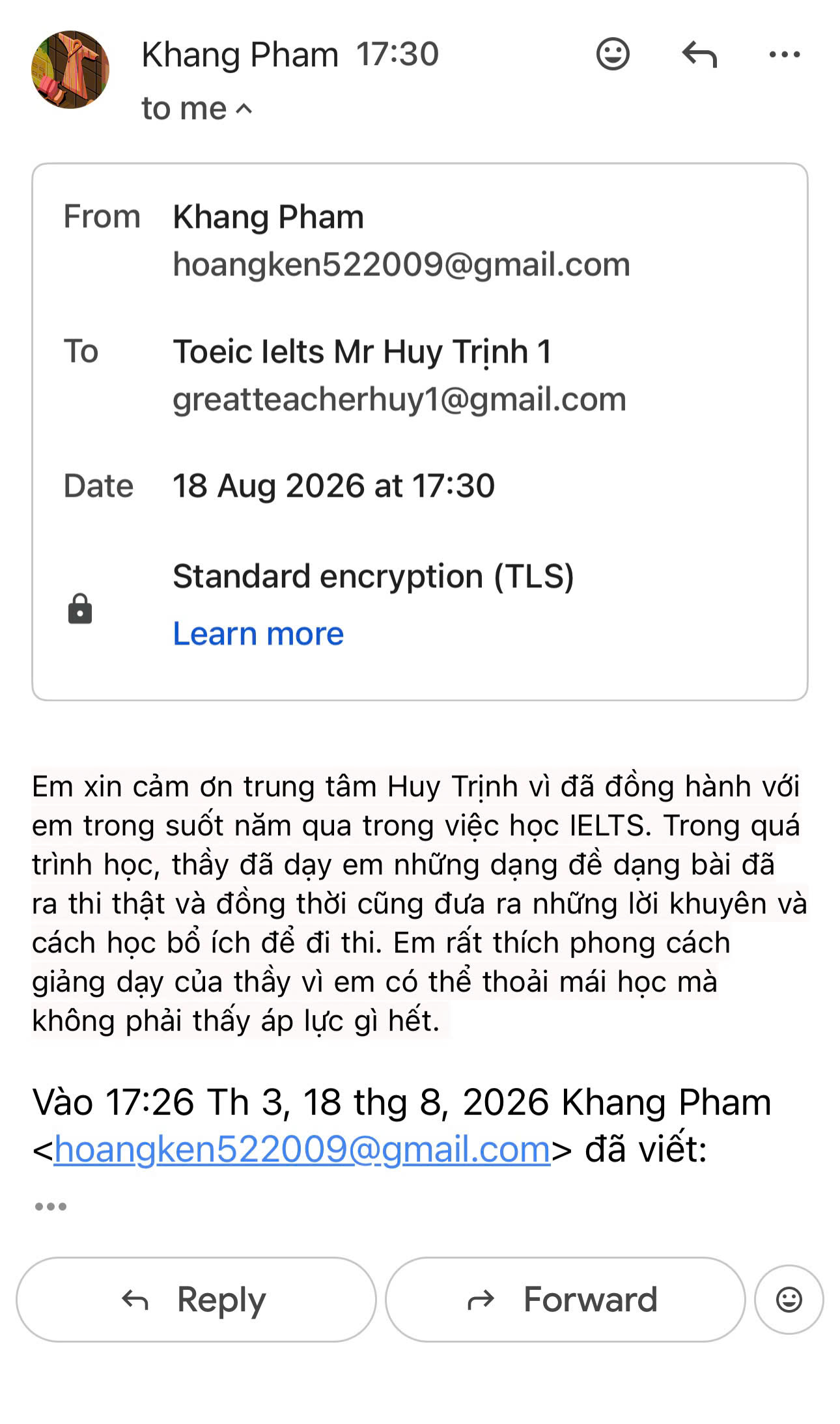Tap the emoji button next to Forward
Screen dimensions: 840x1424
789,1300
